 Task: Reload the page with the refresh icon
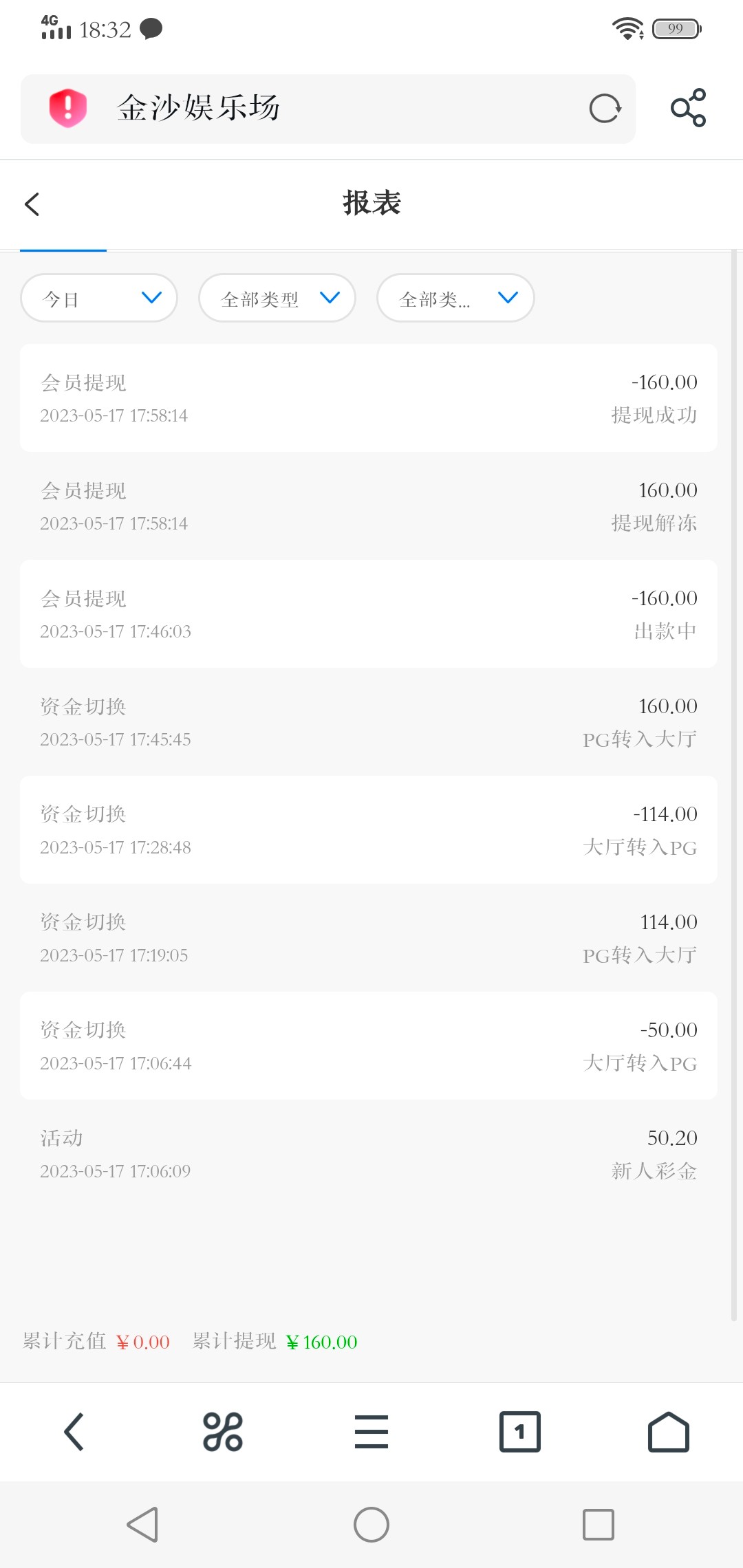click(x=605, y=109)
